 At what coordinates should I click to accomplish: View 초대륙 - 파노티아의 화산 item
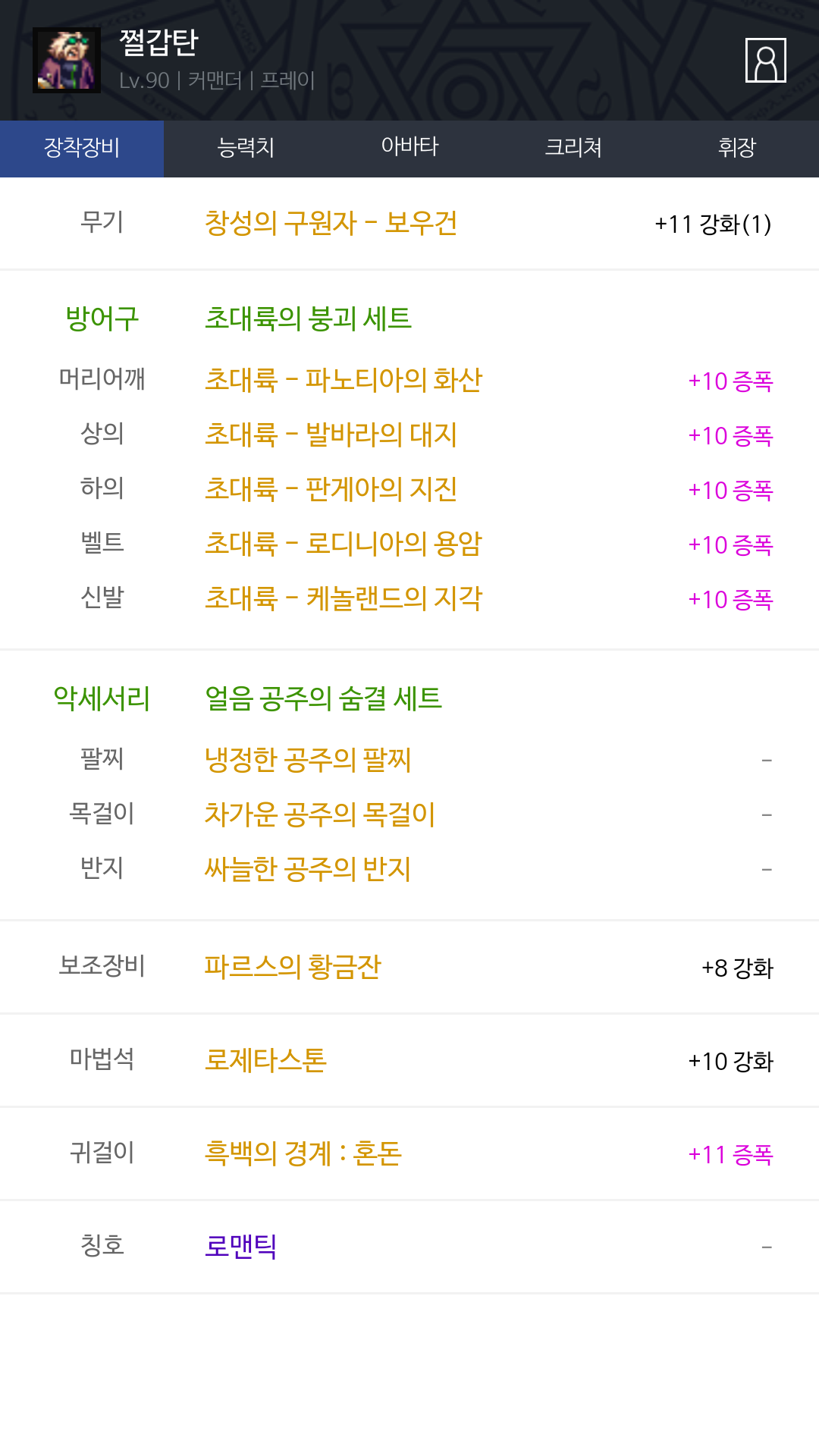344,380
